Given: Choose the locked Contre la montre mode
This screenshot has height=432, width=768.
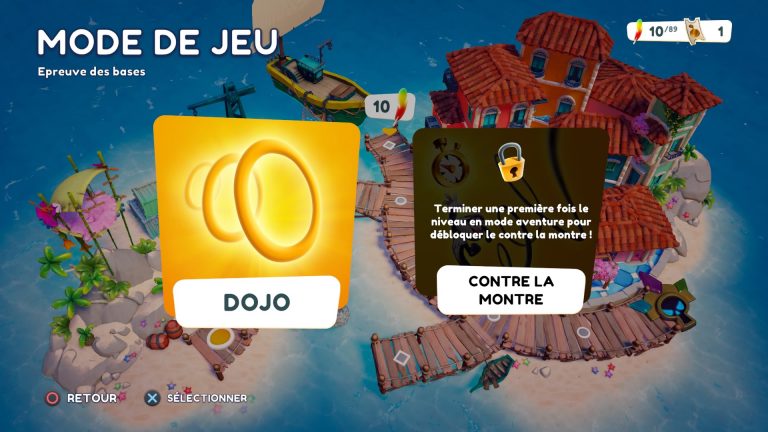Looking at the screenshot, I should (x=511, y=222).
